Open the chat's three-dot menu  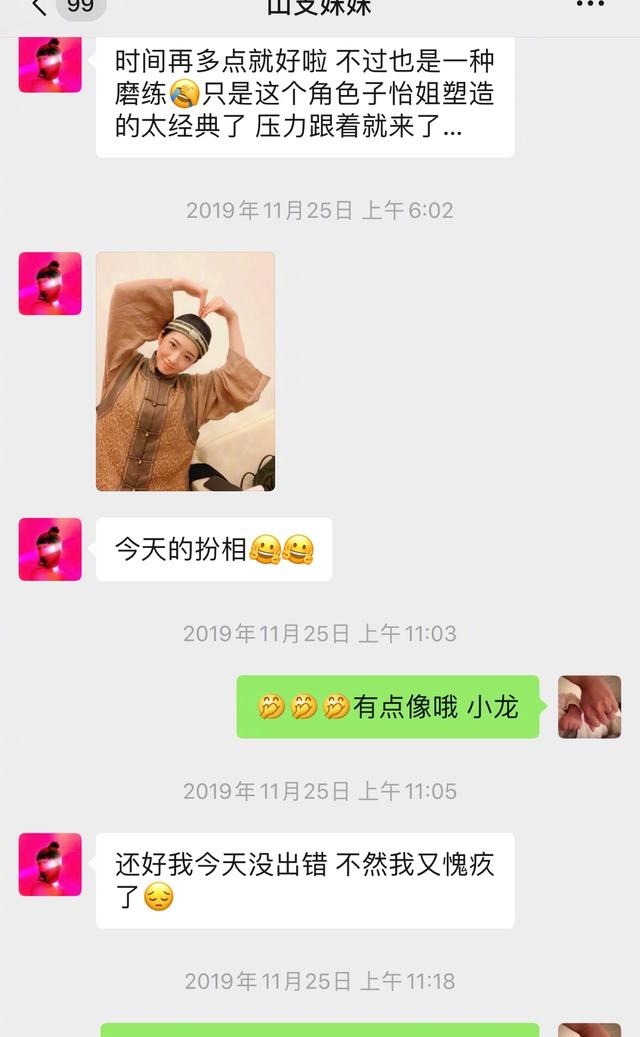[591, 6]
